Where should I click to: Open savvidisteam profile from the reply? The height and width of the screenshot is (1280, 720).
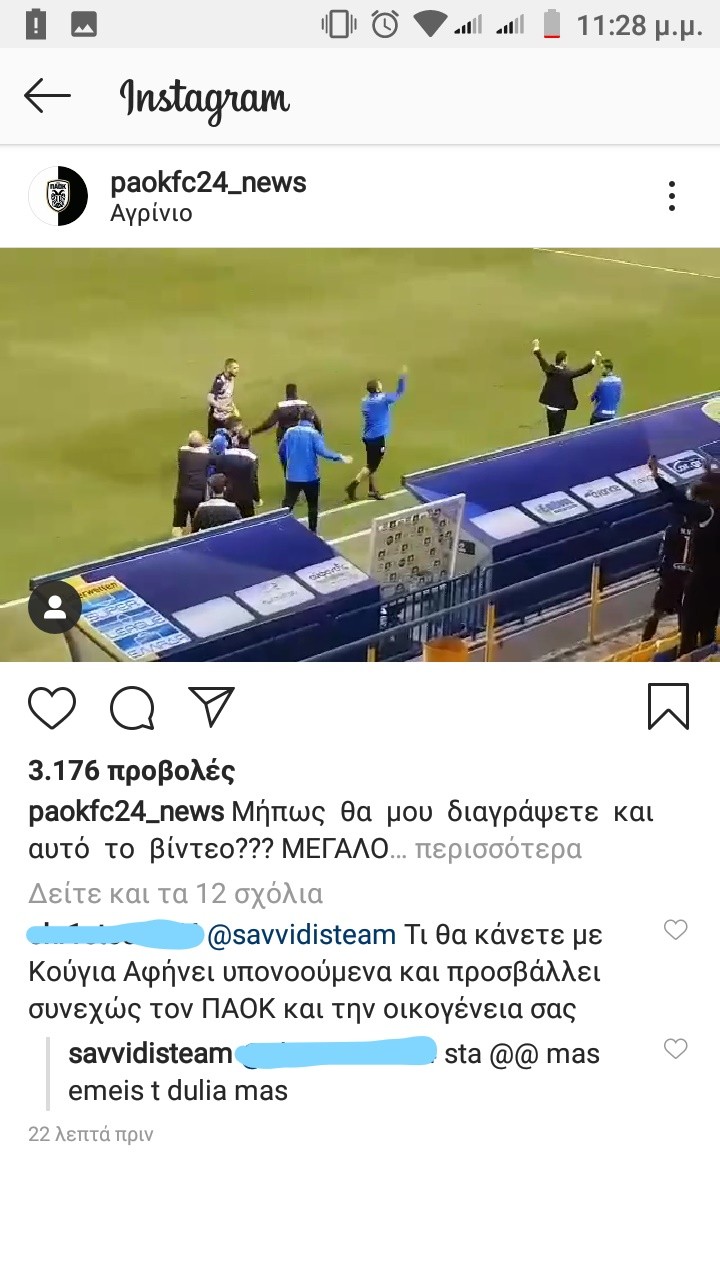pos(150,1054)
